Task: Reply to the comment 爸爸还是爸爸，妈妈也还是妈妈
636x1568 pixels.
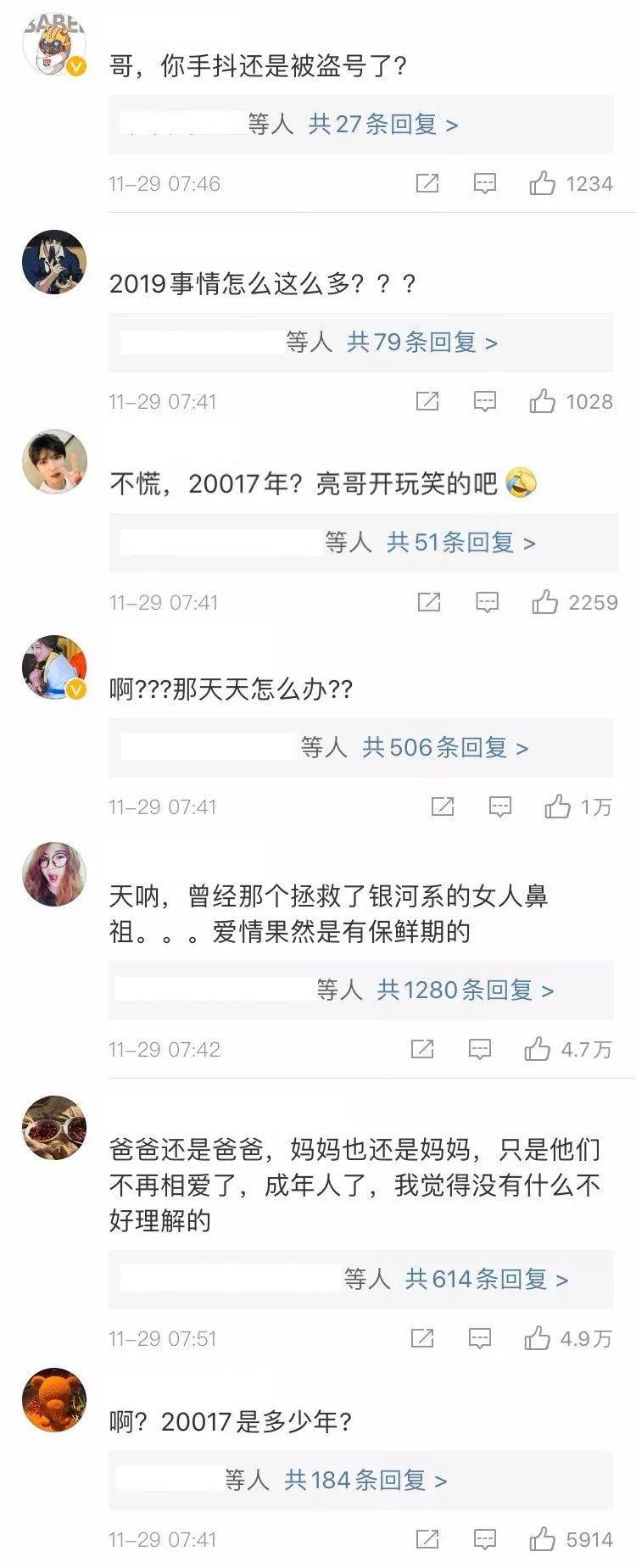Action: tap(480, 1339)
